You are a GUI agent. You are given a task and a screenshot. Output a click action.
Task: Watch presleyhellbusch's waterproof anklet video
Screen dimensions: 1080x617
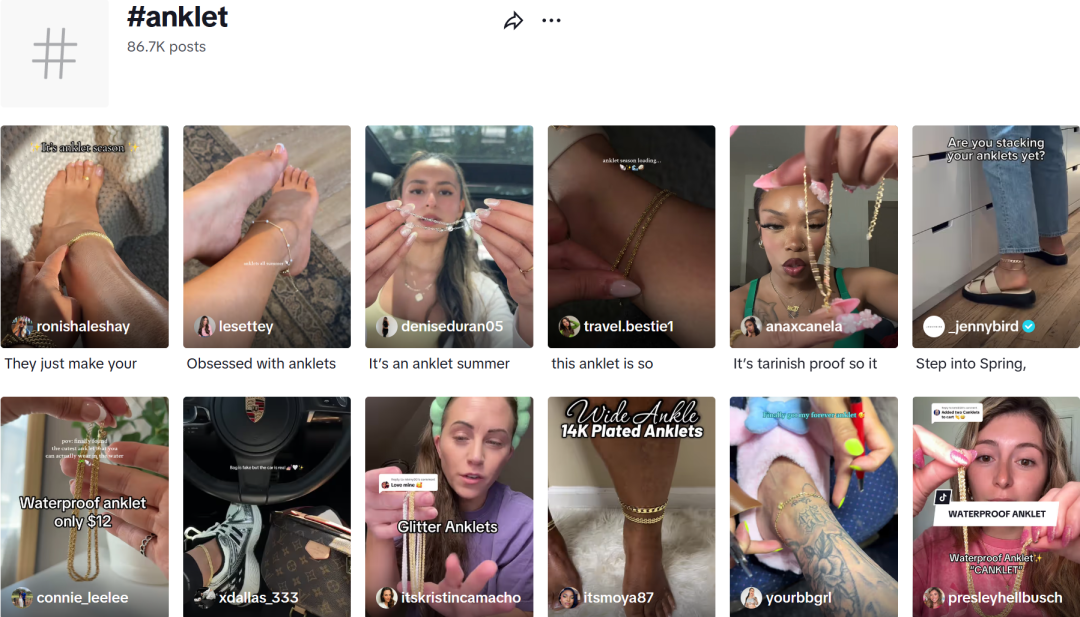[995, 505]
